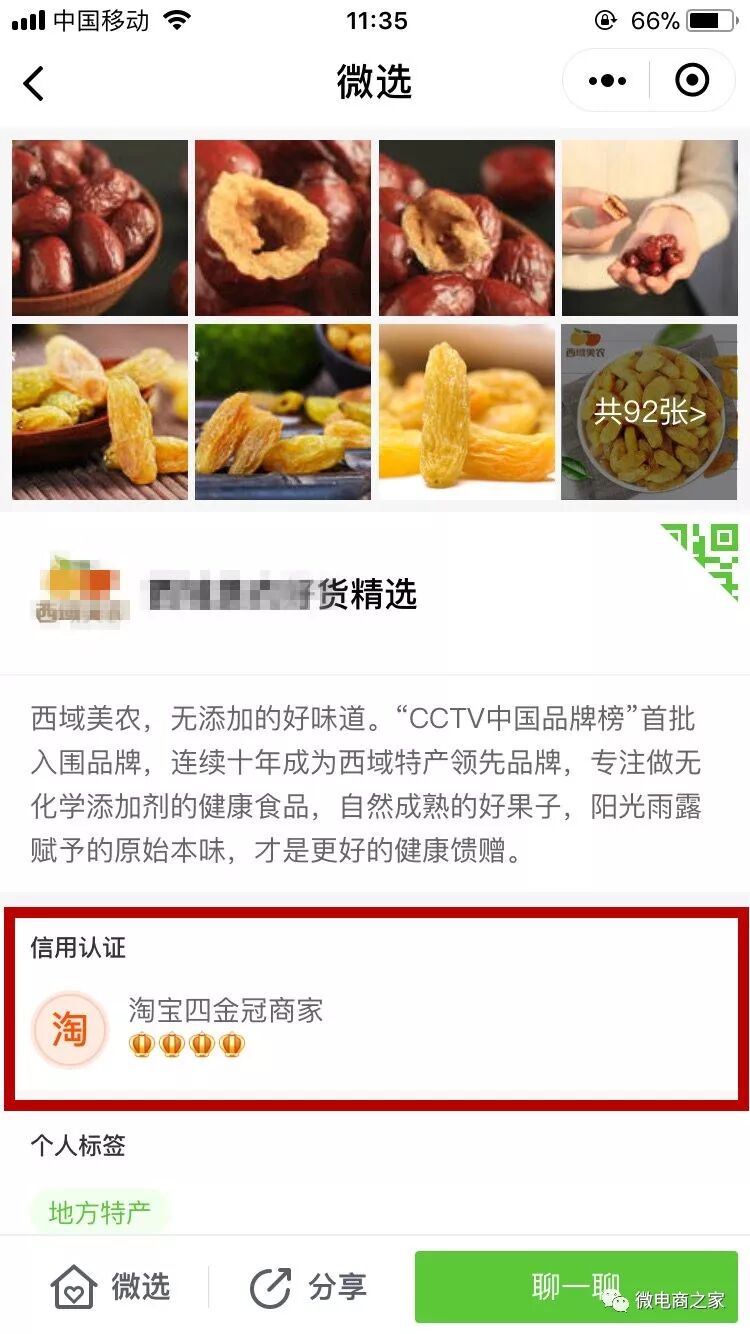The width and height of the screenshot is (750, 1334).
Task: Close the mini program with the circle icon
Action: click(692, 81)
